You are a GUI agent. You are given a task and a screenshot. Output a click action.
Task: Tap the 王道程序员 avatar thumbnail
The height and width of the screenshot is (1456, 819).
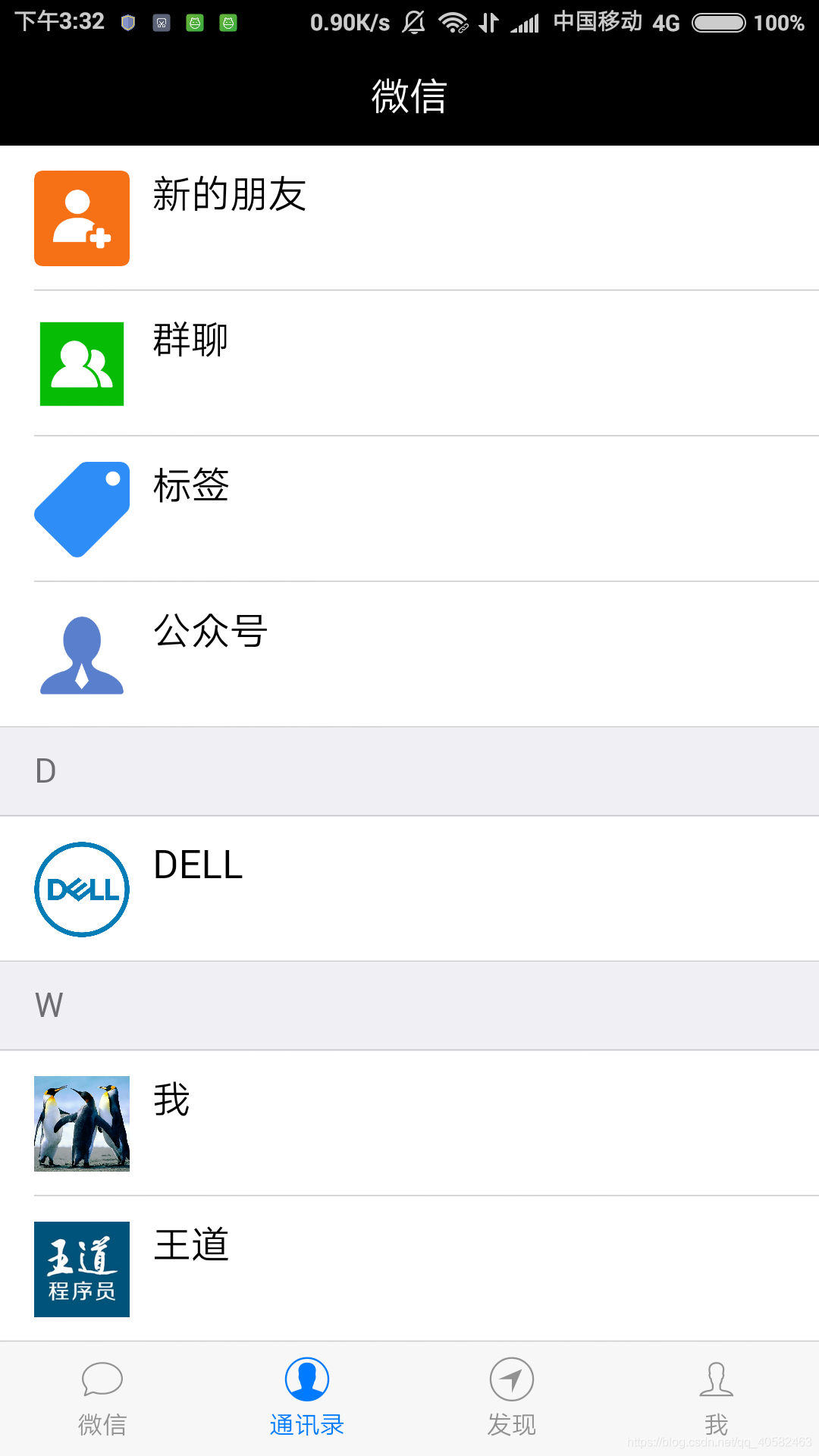(x=81, y=1269)
